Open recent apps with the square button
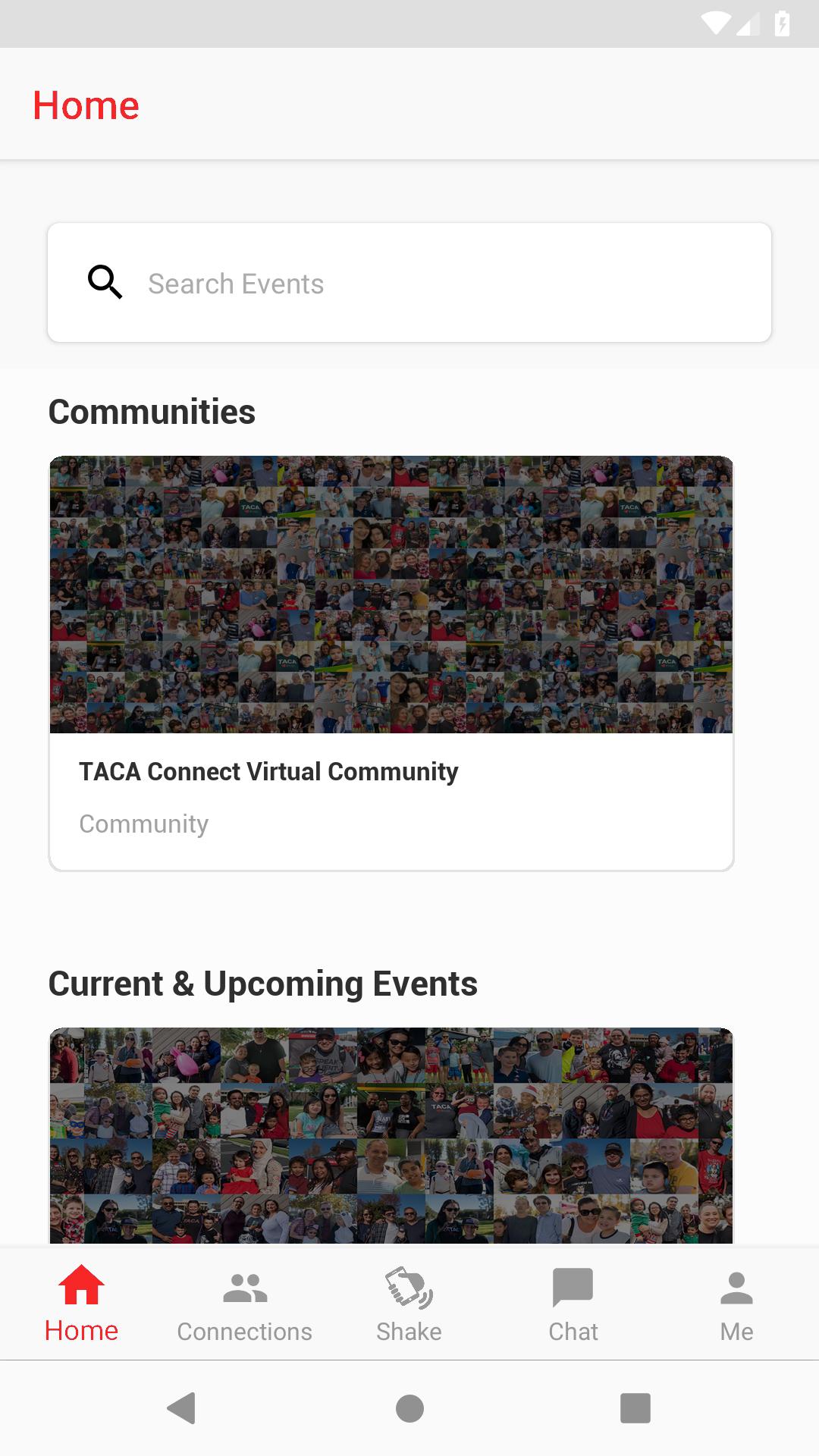This screenshot has height=1456, width=819. (635, 1408)
